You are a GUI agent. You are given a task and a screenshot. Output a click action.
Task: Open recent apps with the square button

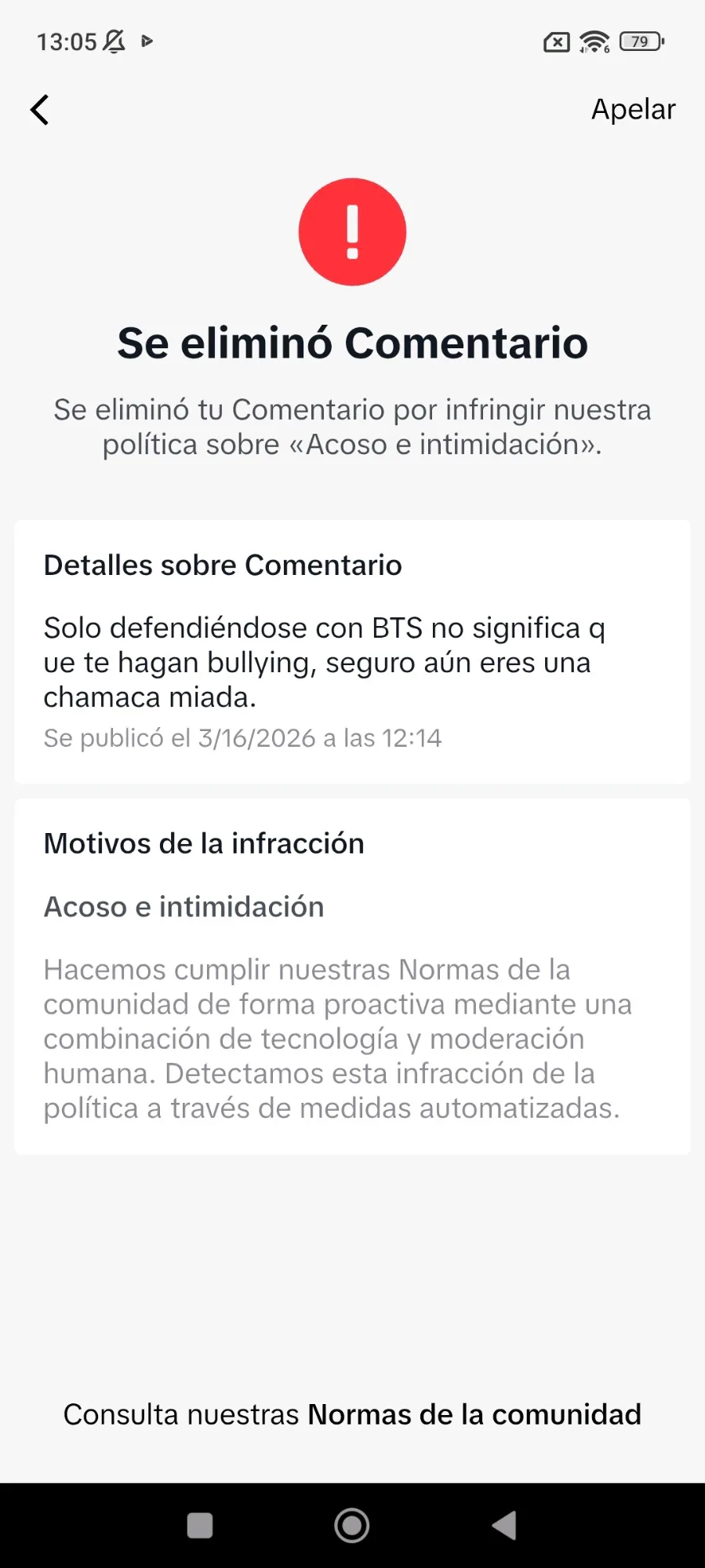(x=200, y=1526)
